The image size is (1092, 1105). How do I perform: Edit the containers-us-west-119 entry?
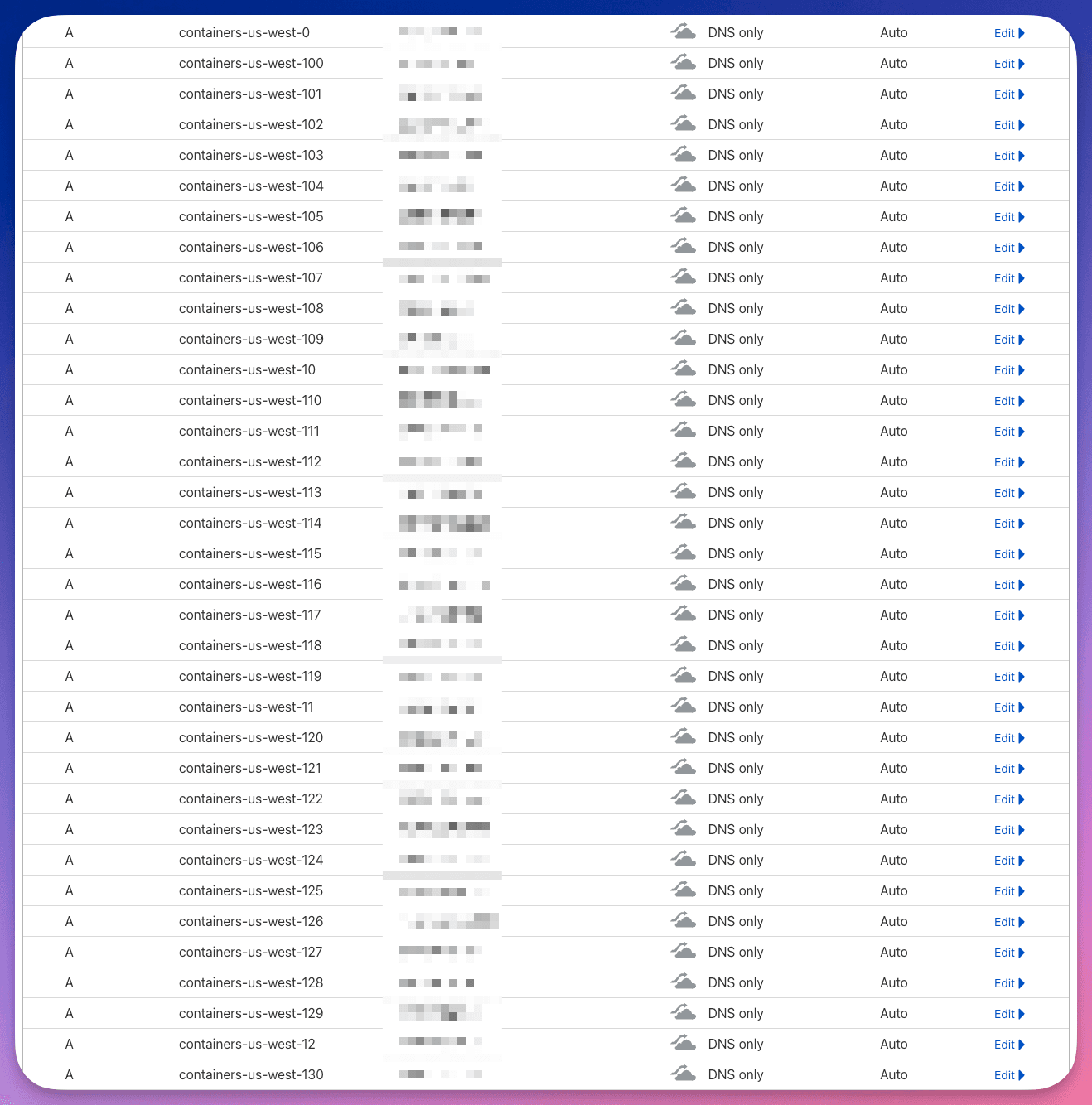pyautogui.click(x=1008, y=677)
